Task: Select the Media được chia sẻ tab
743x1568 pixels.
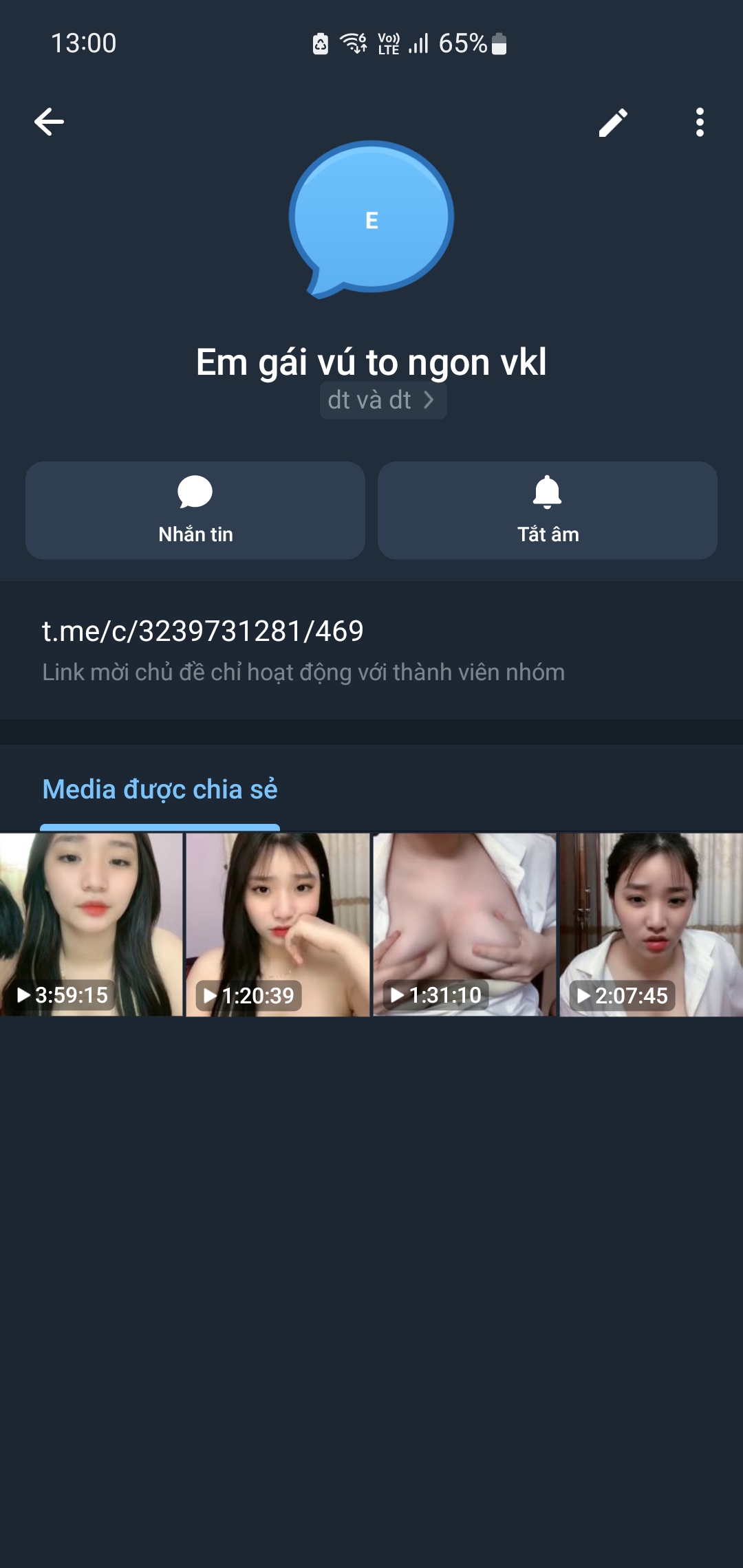Action: click(x=160, y=790)
